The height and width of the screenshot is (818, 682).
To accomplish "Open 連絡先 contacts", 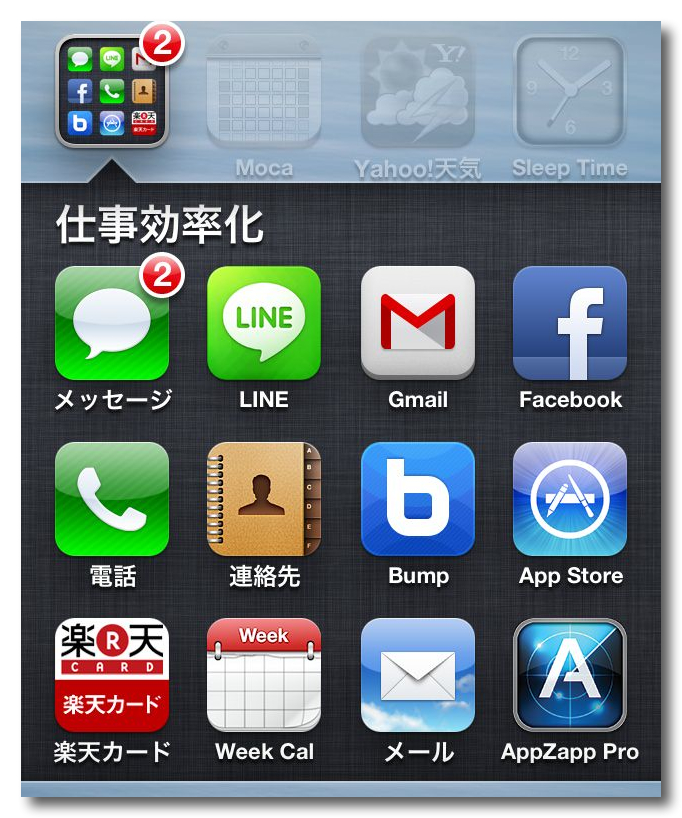I will [264, 498].
